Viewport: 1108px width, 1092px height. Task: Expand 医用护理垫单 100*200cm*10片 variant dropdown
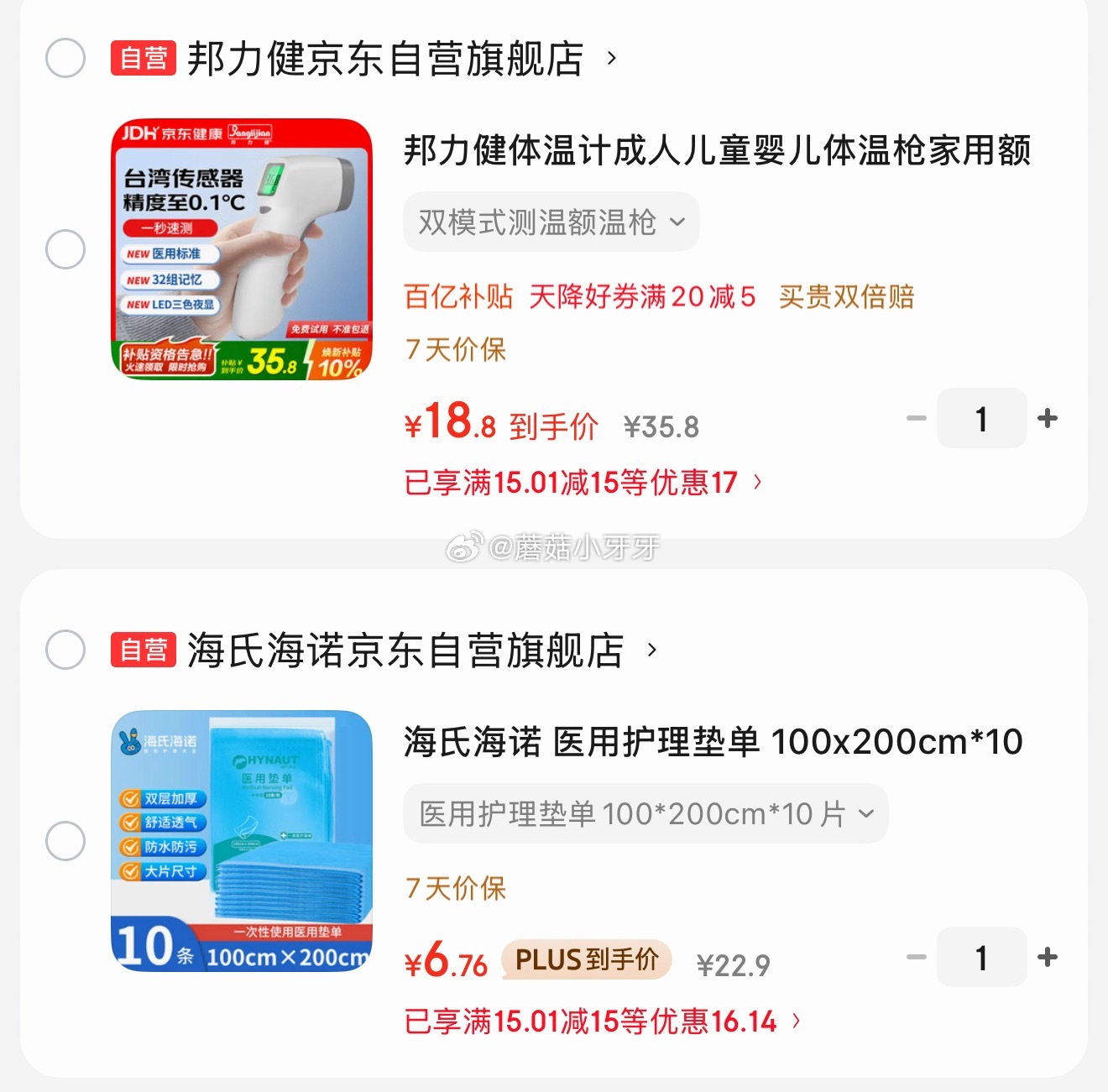tap(646, 813)
